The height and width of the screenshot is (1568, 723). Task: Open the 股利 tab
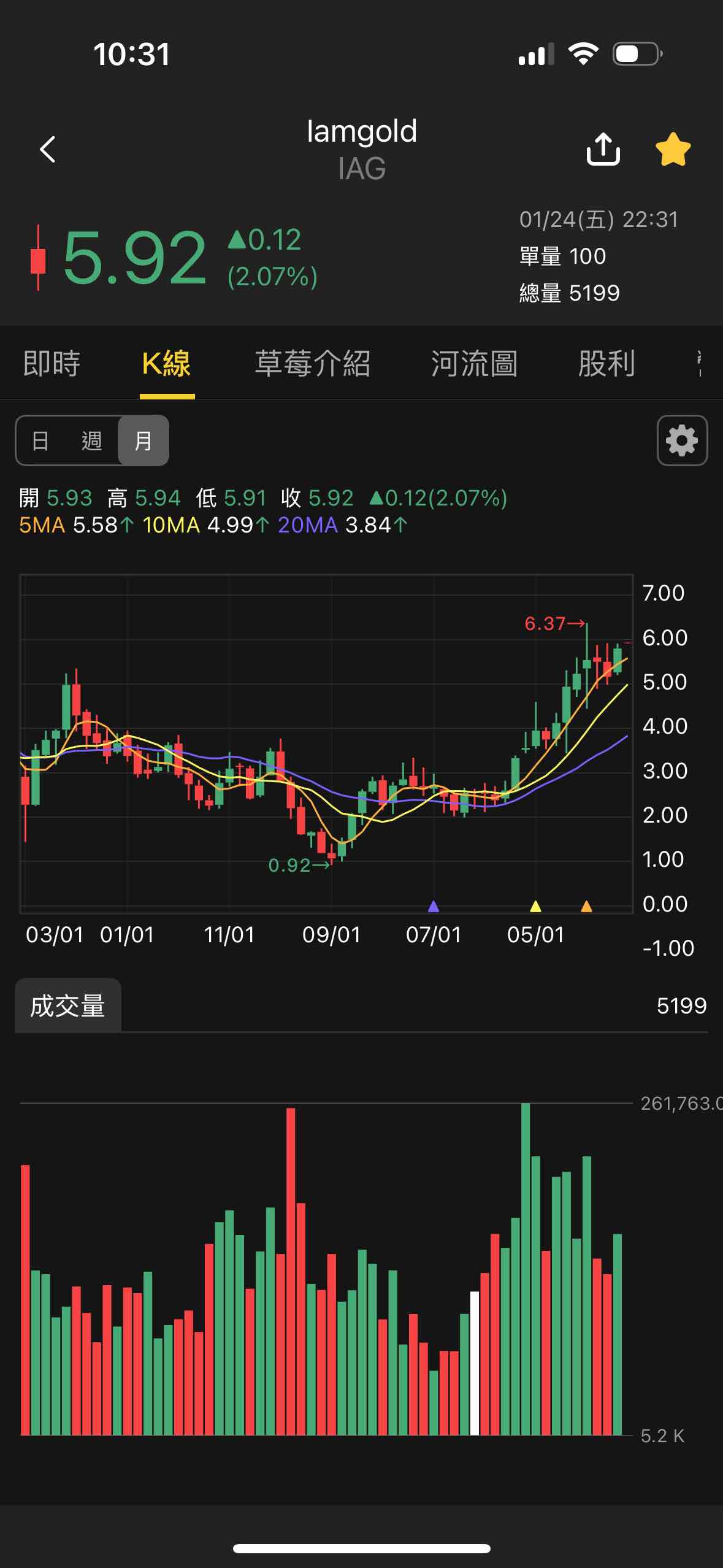coord(606,363)
